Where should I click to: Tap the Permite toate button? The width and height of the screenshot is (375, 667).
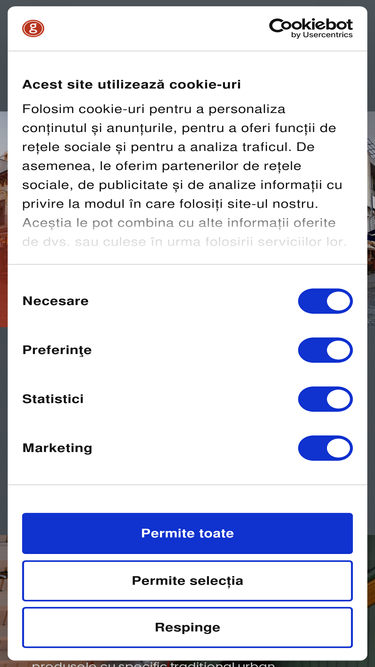188,533
